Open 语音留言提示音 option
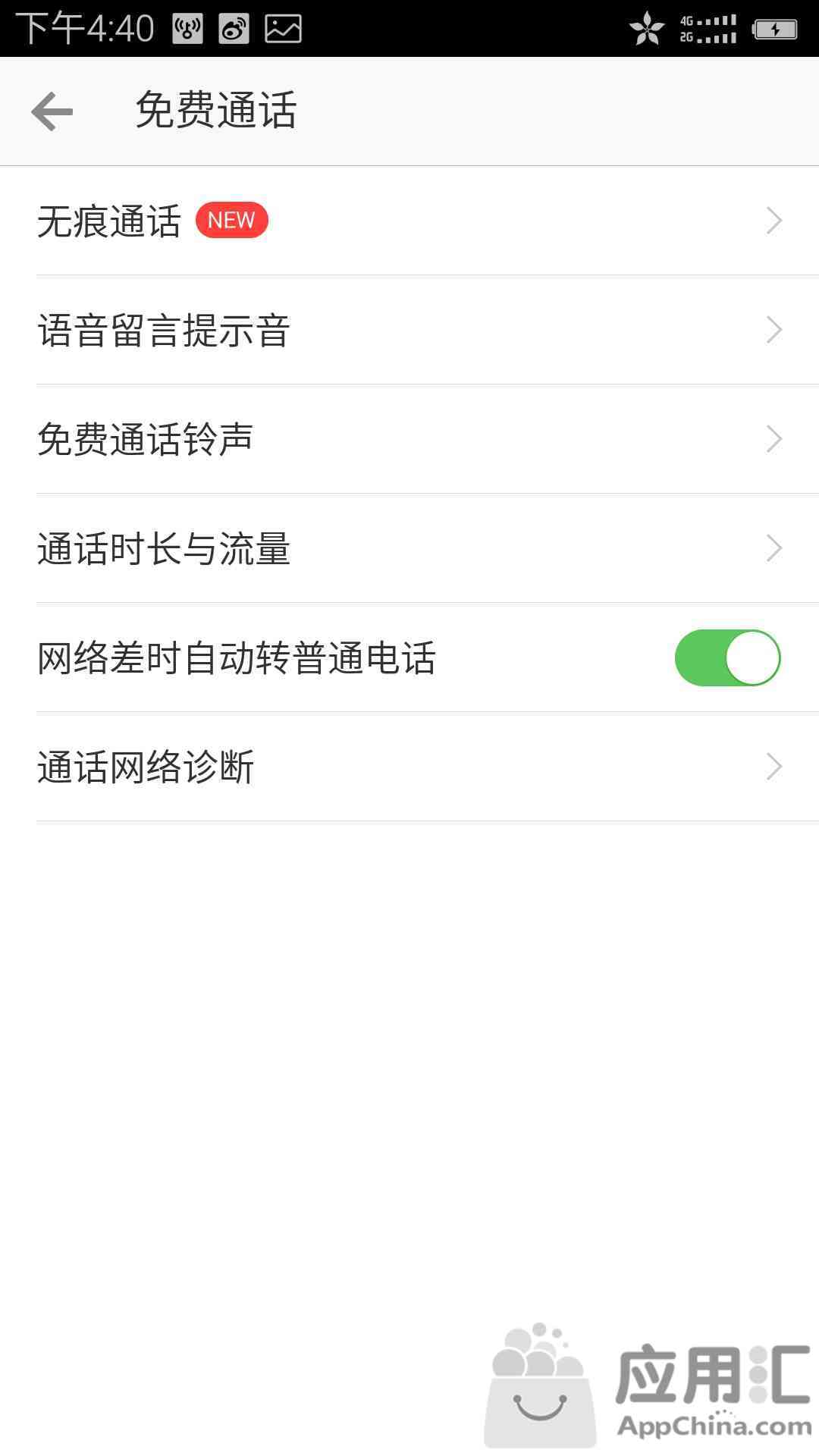819x1456 pixels. [x=409, y=330]
